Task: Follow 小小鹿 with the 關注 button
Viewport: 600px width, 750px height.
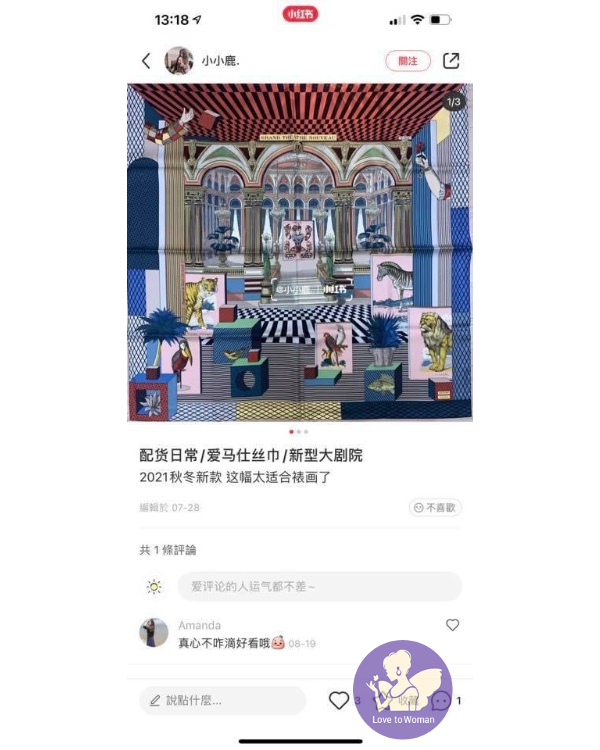Action: [x=408, y=61]
